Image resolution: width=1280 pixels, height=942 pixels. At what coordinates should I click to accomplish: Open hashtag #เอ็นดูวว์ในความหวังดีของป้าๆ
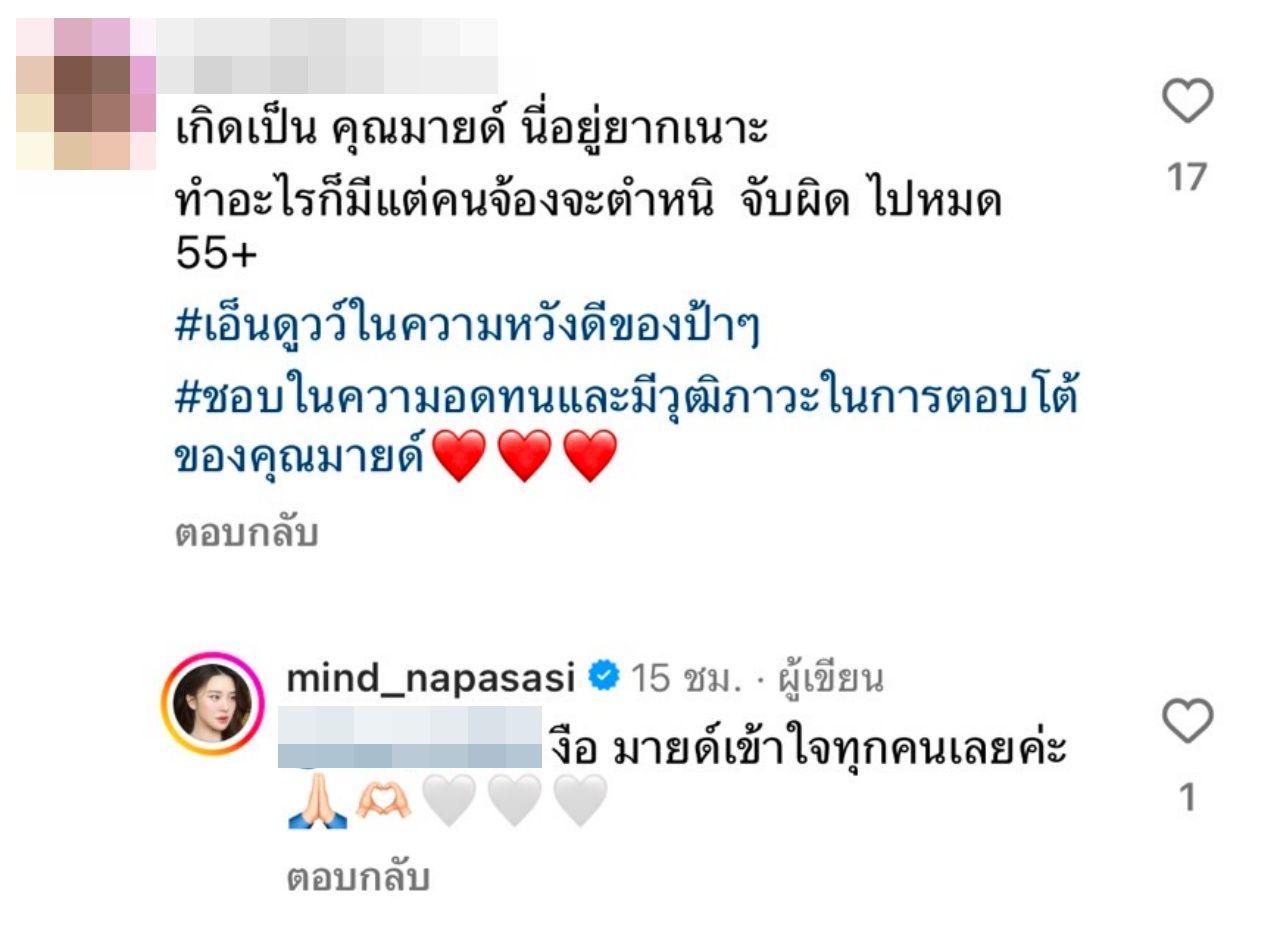point(467,329)
